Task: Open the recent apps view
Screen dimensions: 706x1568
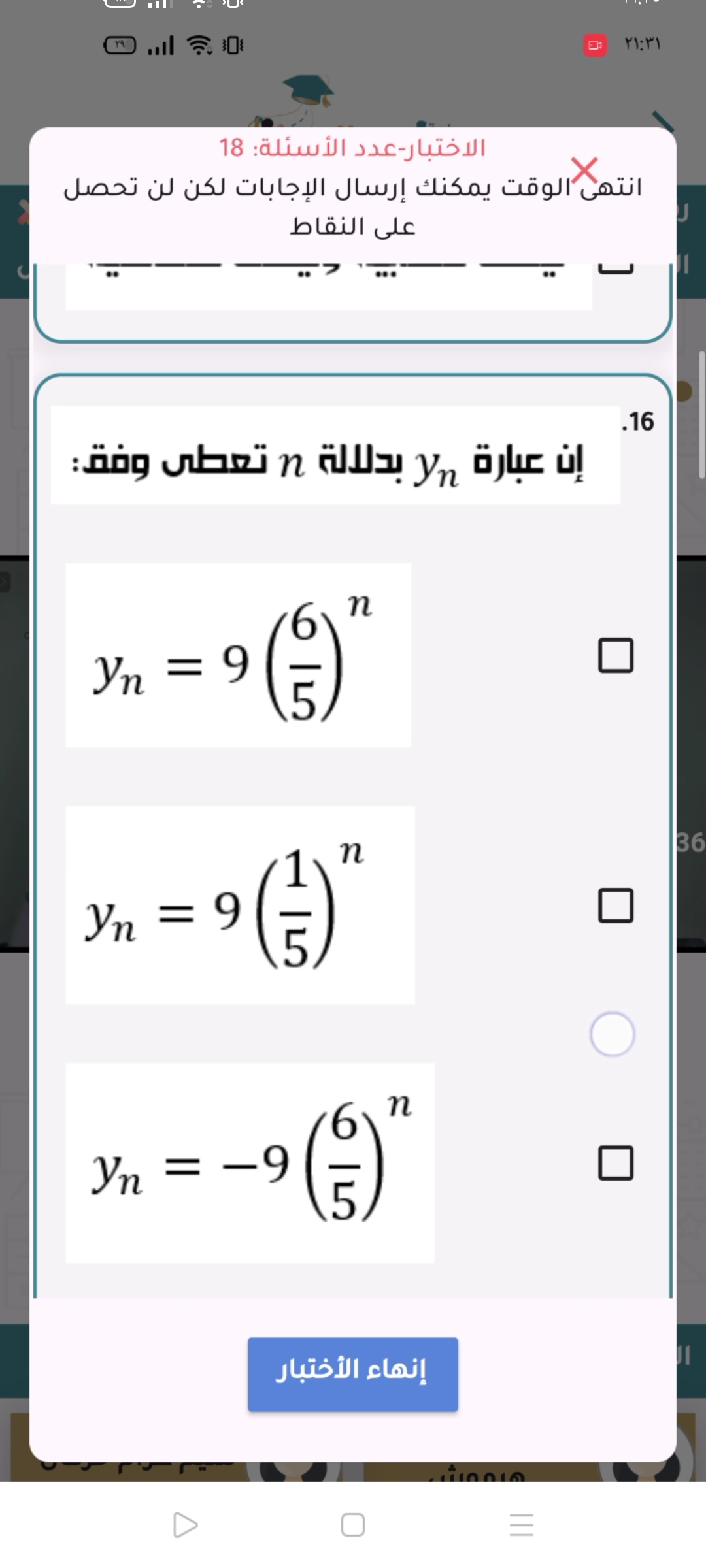Action: (521, 1525)
